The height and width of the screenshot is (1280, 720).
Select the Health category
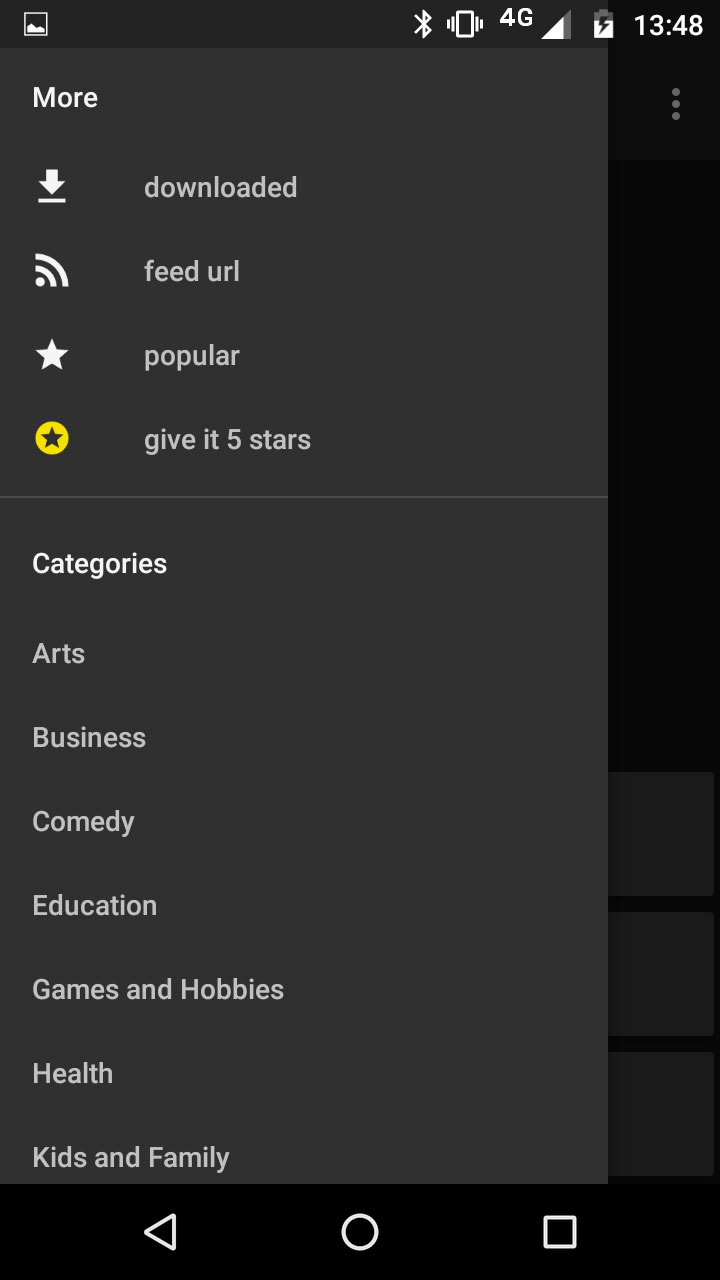pos(73,1073)
